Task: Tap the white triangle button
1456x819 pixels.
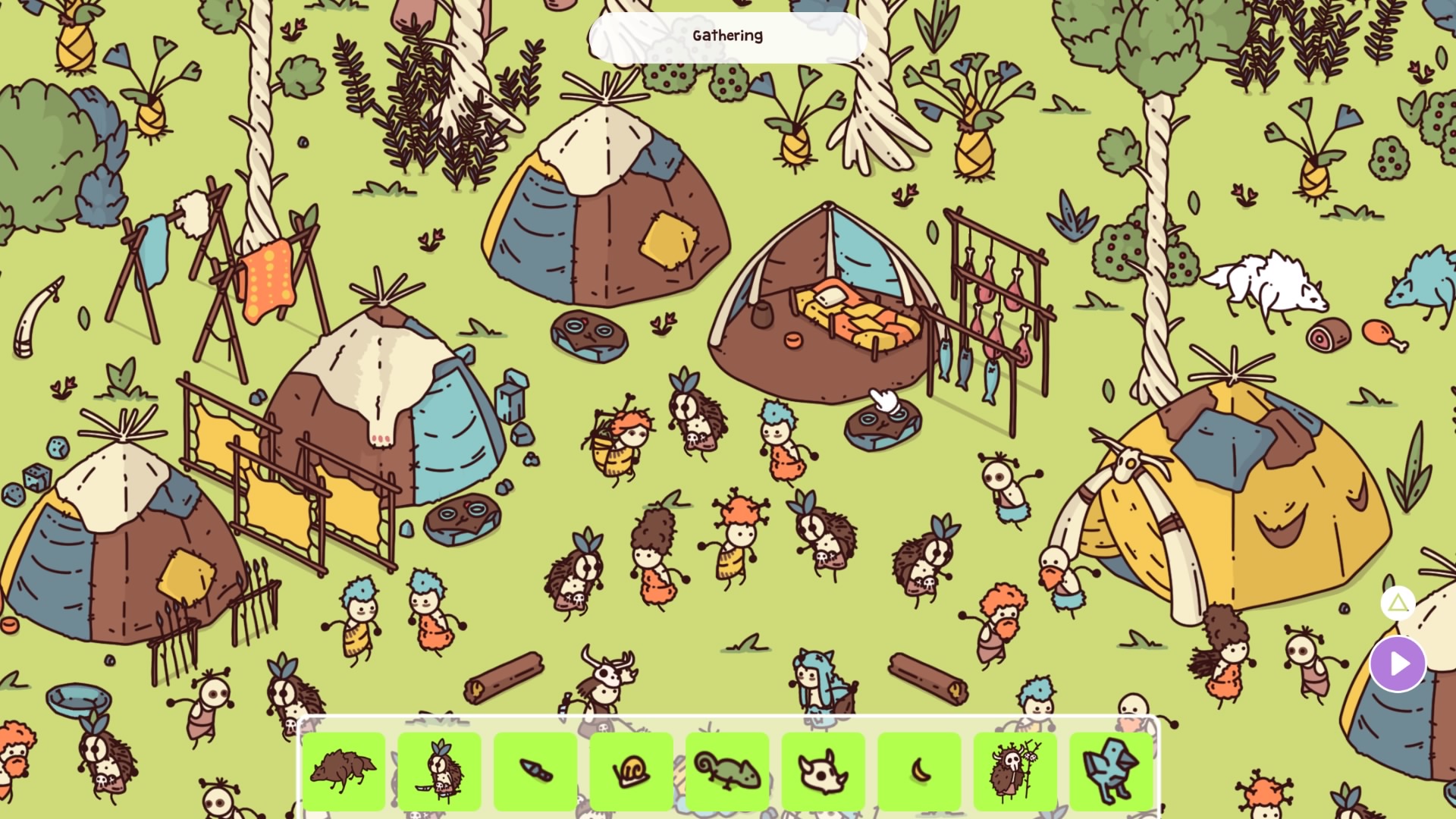Action: point(1398,604)
